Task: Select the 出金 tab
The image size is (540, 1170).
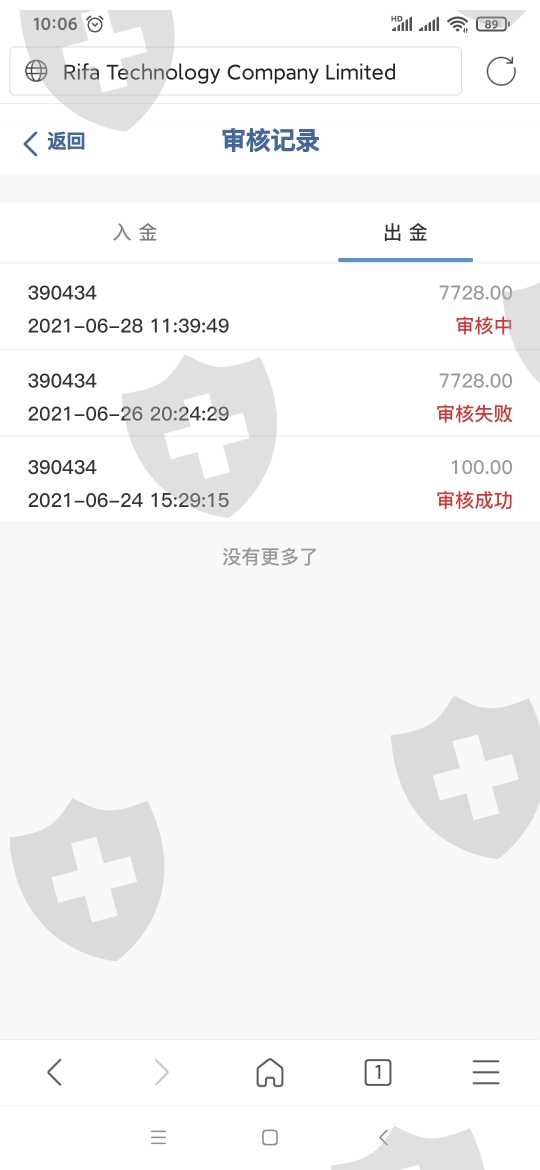Action: pos(405,233)
